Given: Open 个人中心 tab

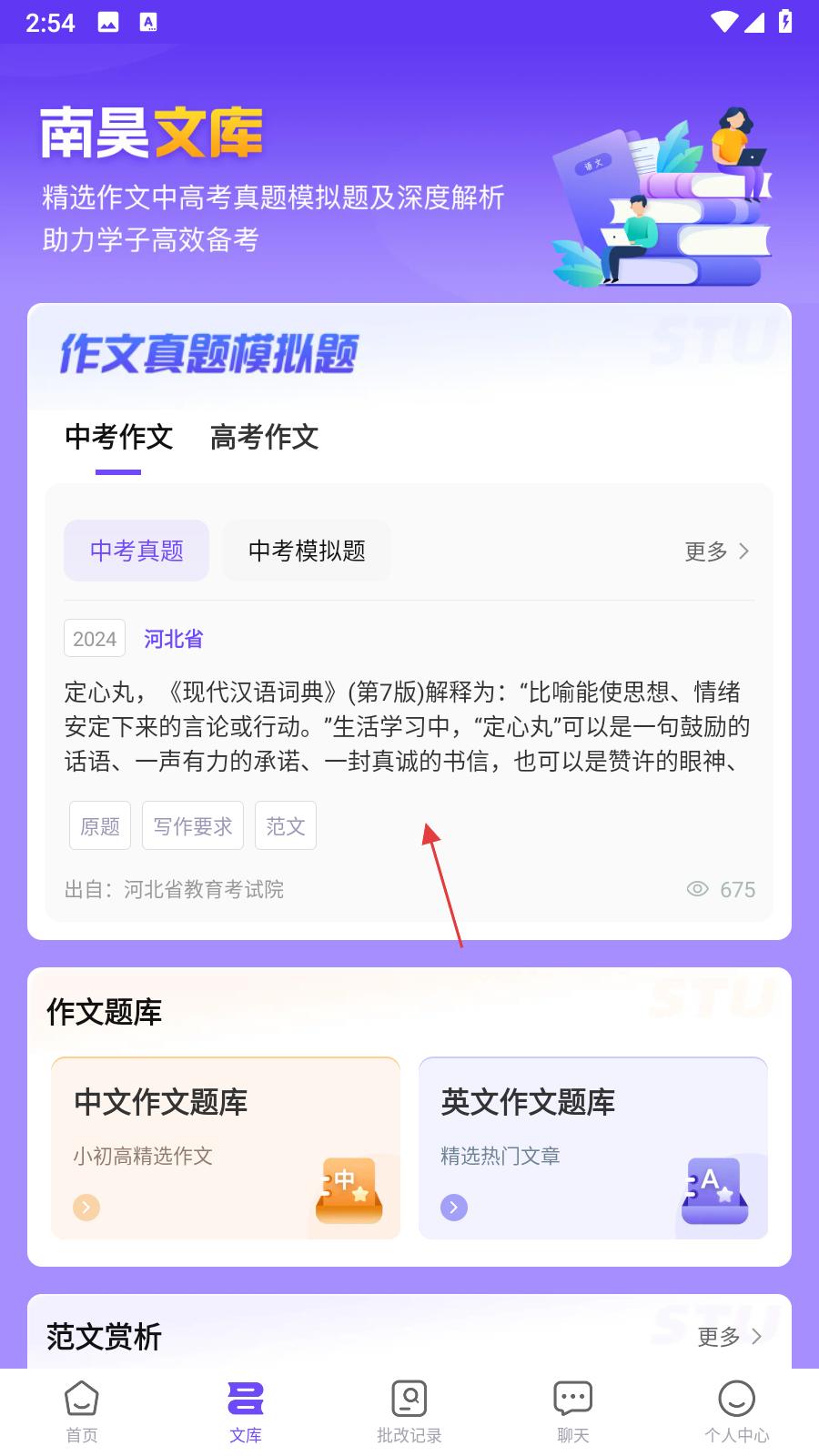Looking at the screenshot, I should coord(737,1411).
